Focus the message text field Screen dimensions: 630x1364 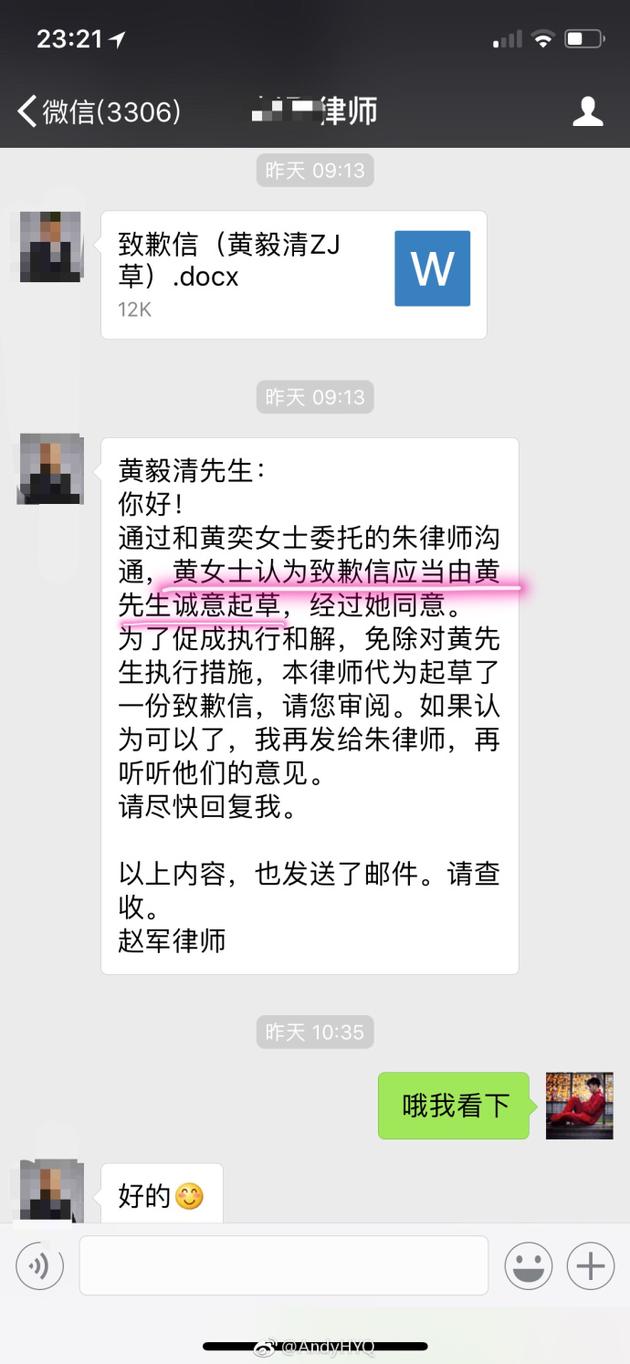point(284,1266)
